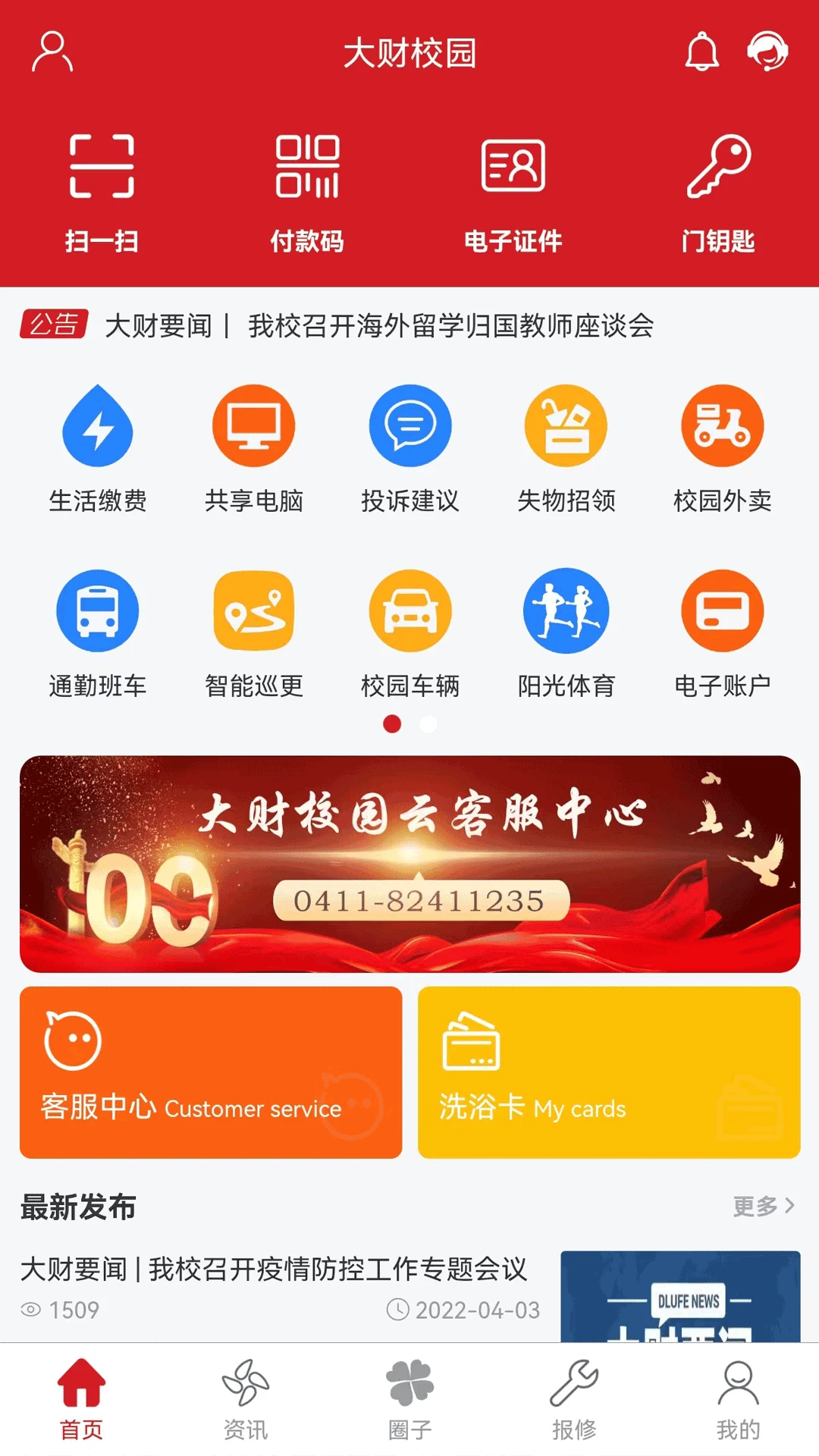Open the 扫一扫 scan feature
This screenshot has height=1456, width=819.
pos(102,190)
